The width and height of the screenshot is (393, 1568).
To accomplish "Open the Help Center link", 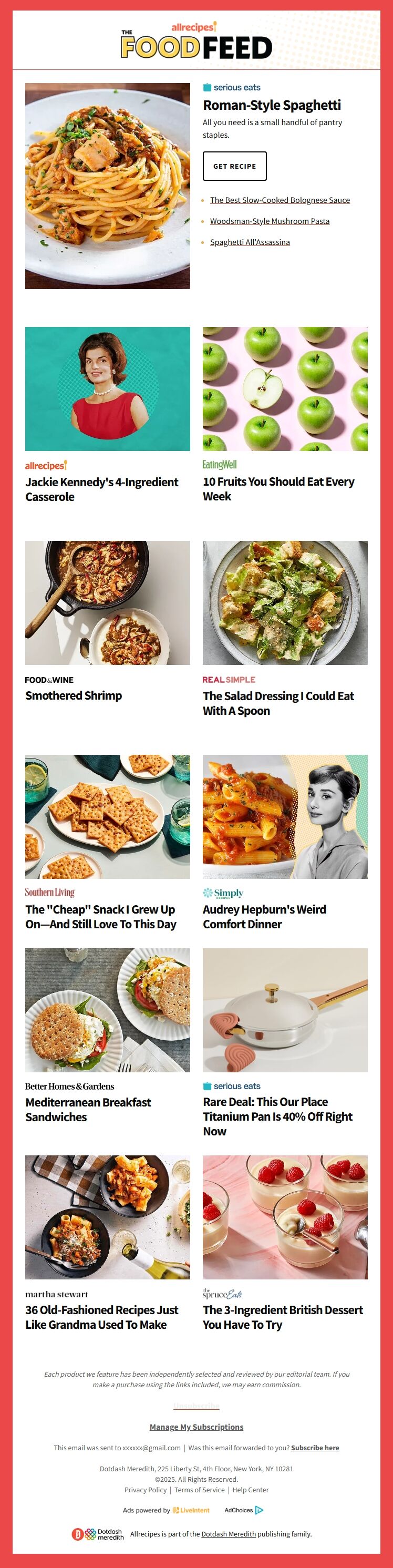I will pos(250,1490).
